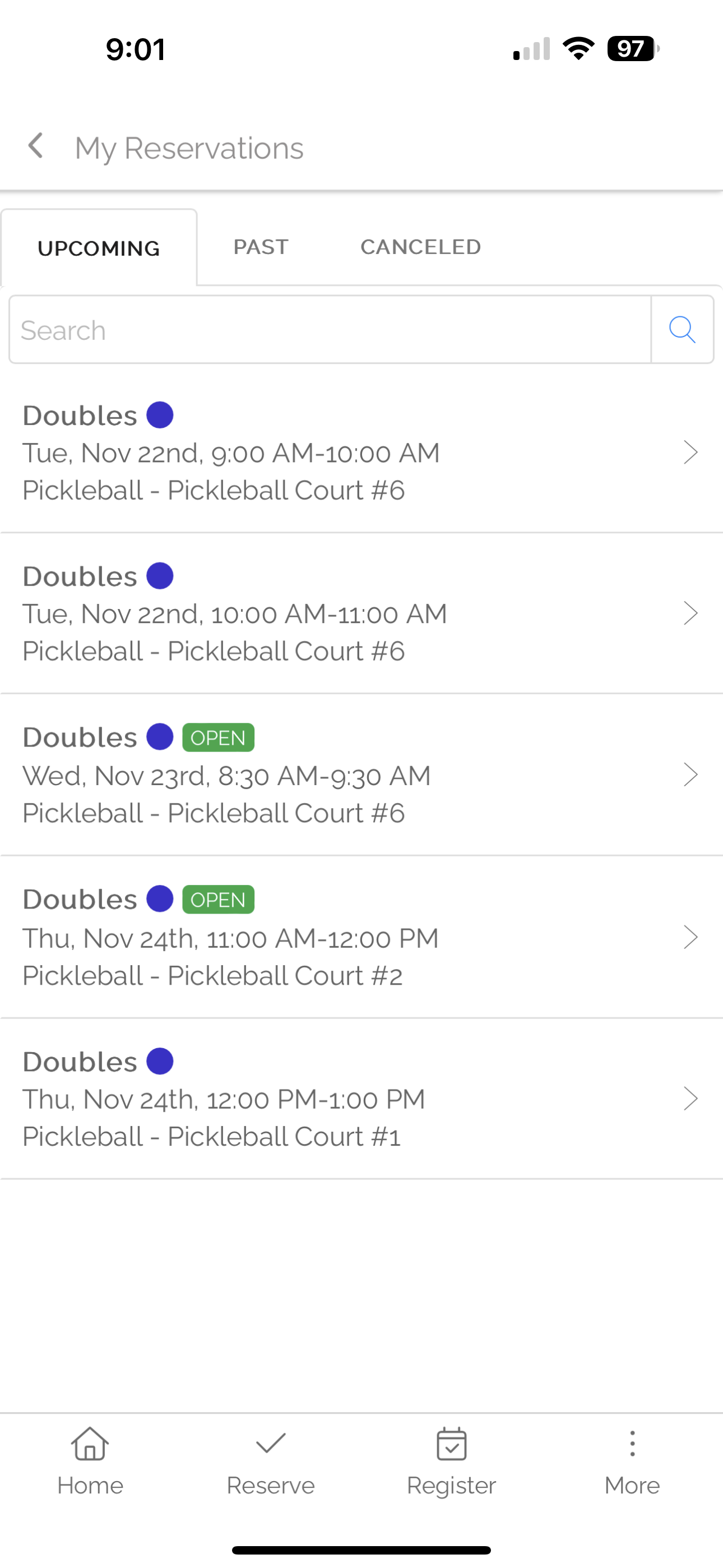Open Thu Nov 24th 12:00 PM reservation
This screenshot has height=1568, width=723.
tap(361, 1099)
